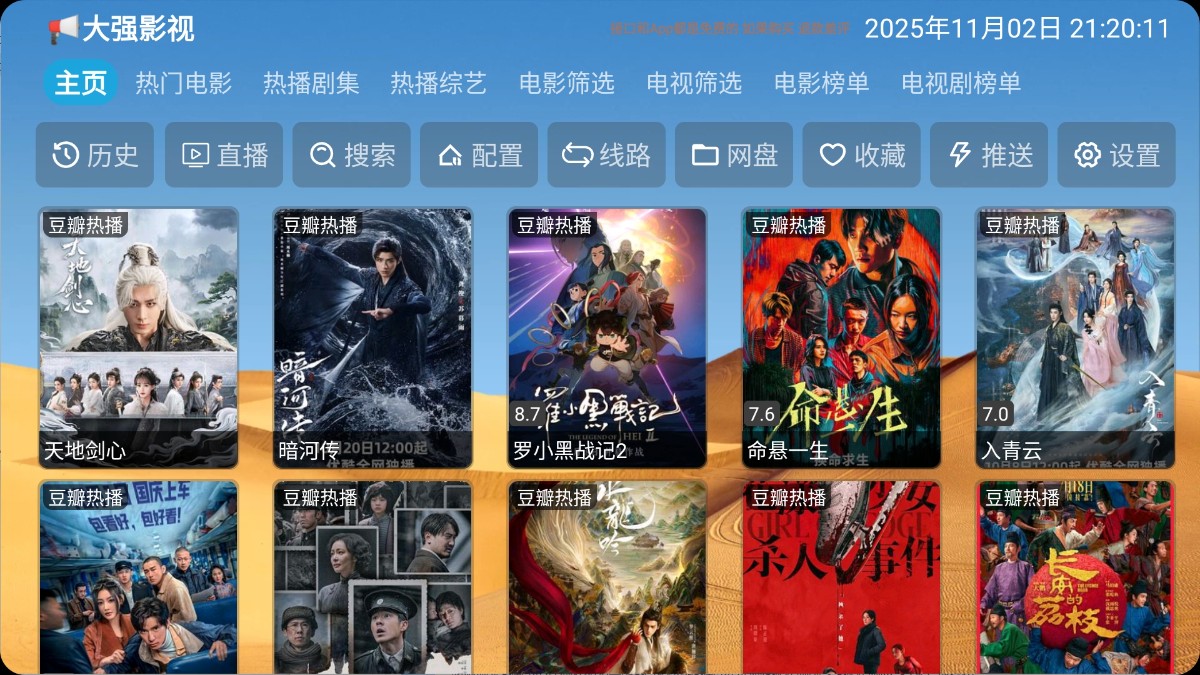This screenshot has height=675, width=1200.
Task: Open the 电影榜单 tab
Action: [x=821, y=83]
